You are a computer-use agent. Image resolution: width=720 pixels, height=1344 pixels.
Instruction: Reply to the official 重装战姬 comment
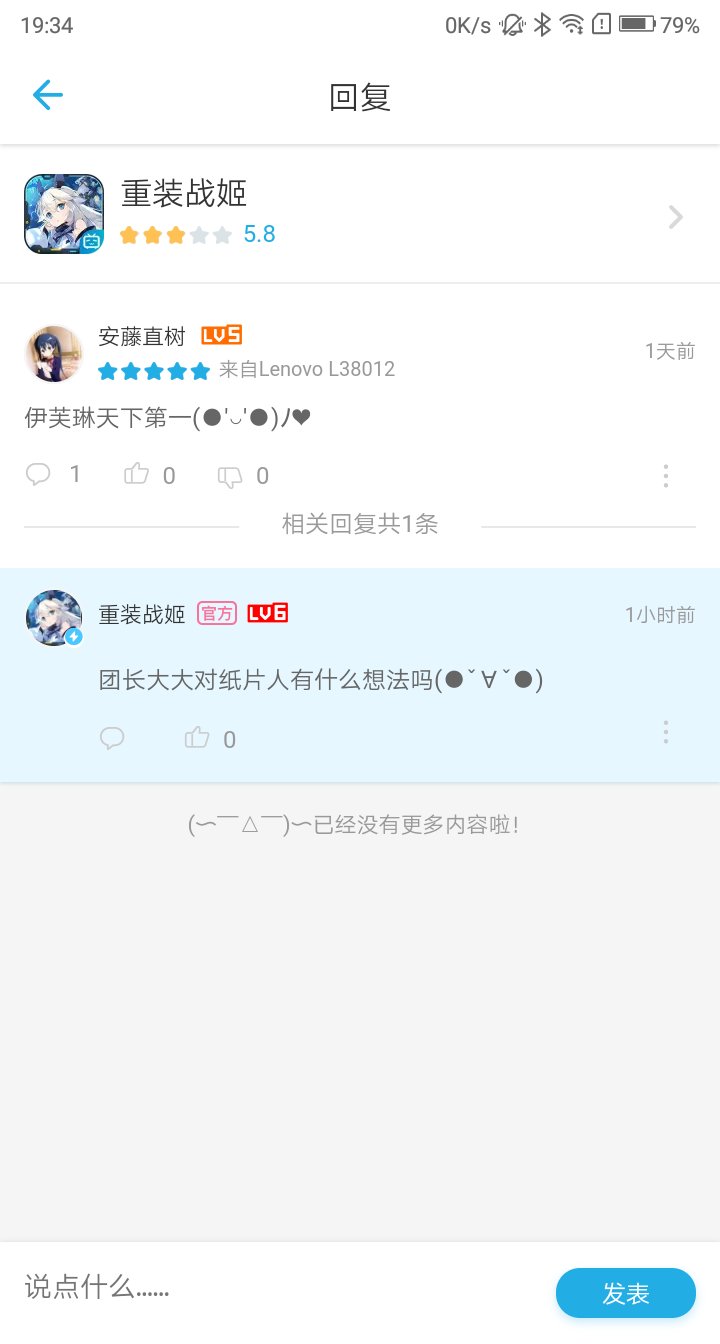pos(112,739)
